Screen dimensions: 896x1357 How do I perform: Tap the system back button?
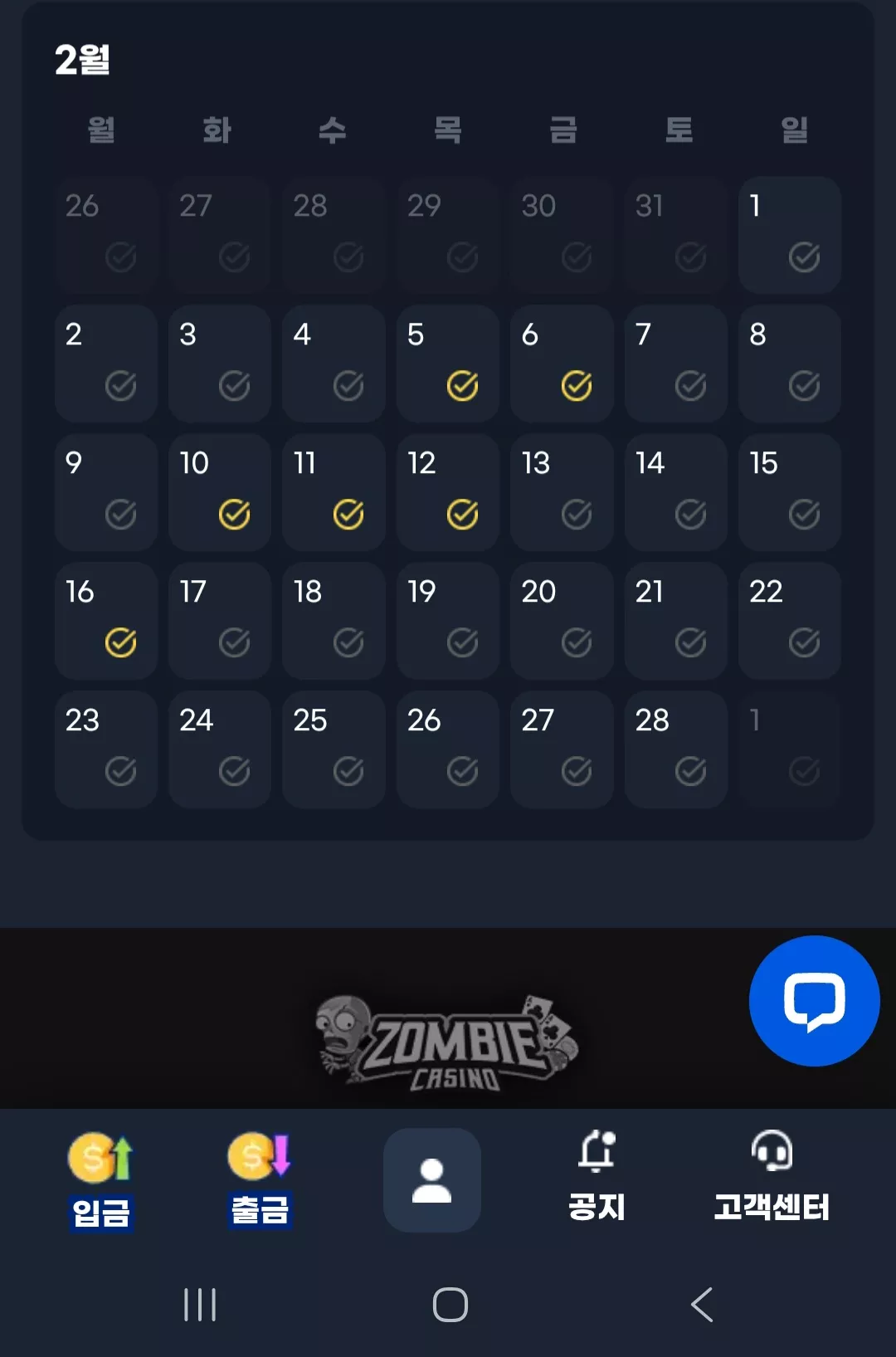702,1305
